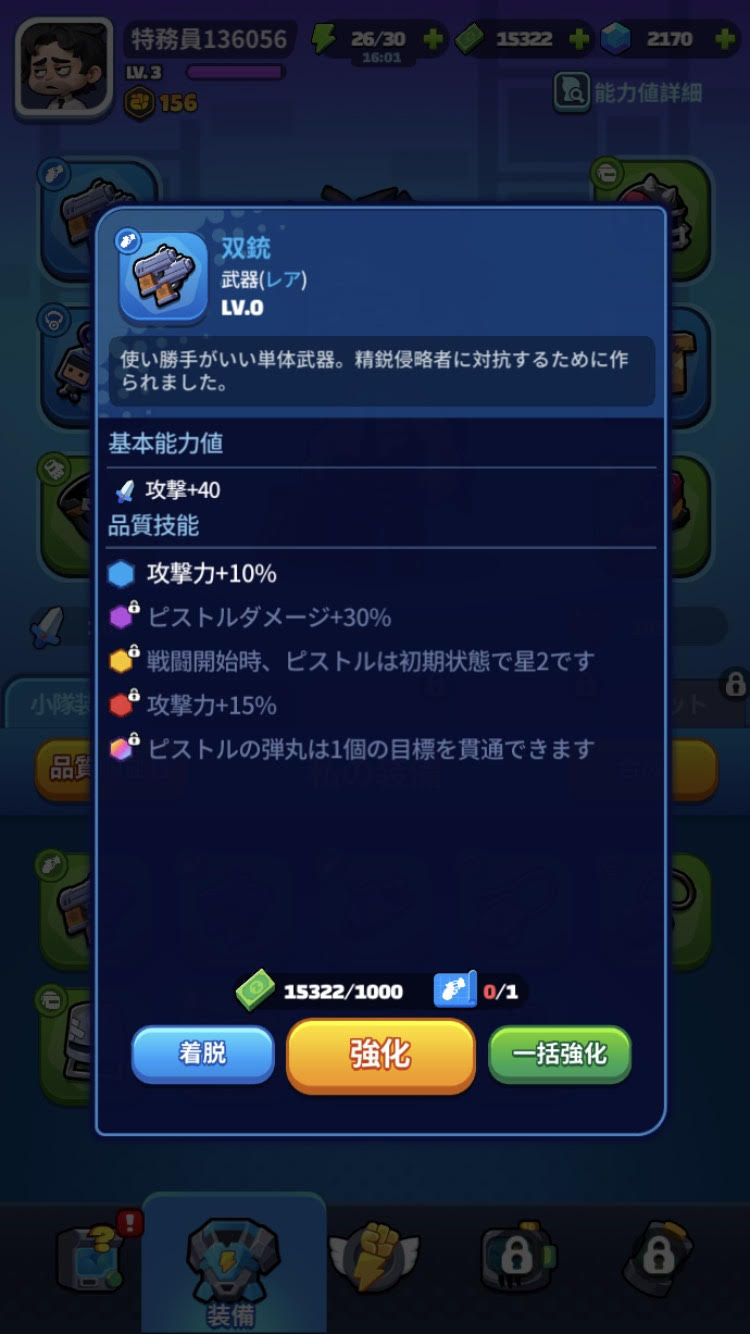Tap the 着脱 button to unequip the weapon

point(203,1054)
